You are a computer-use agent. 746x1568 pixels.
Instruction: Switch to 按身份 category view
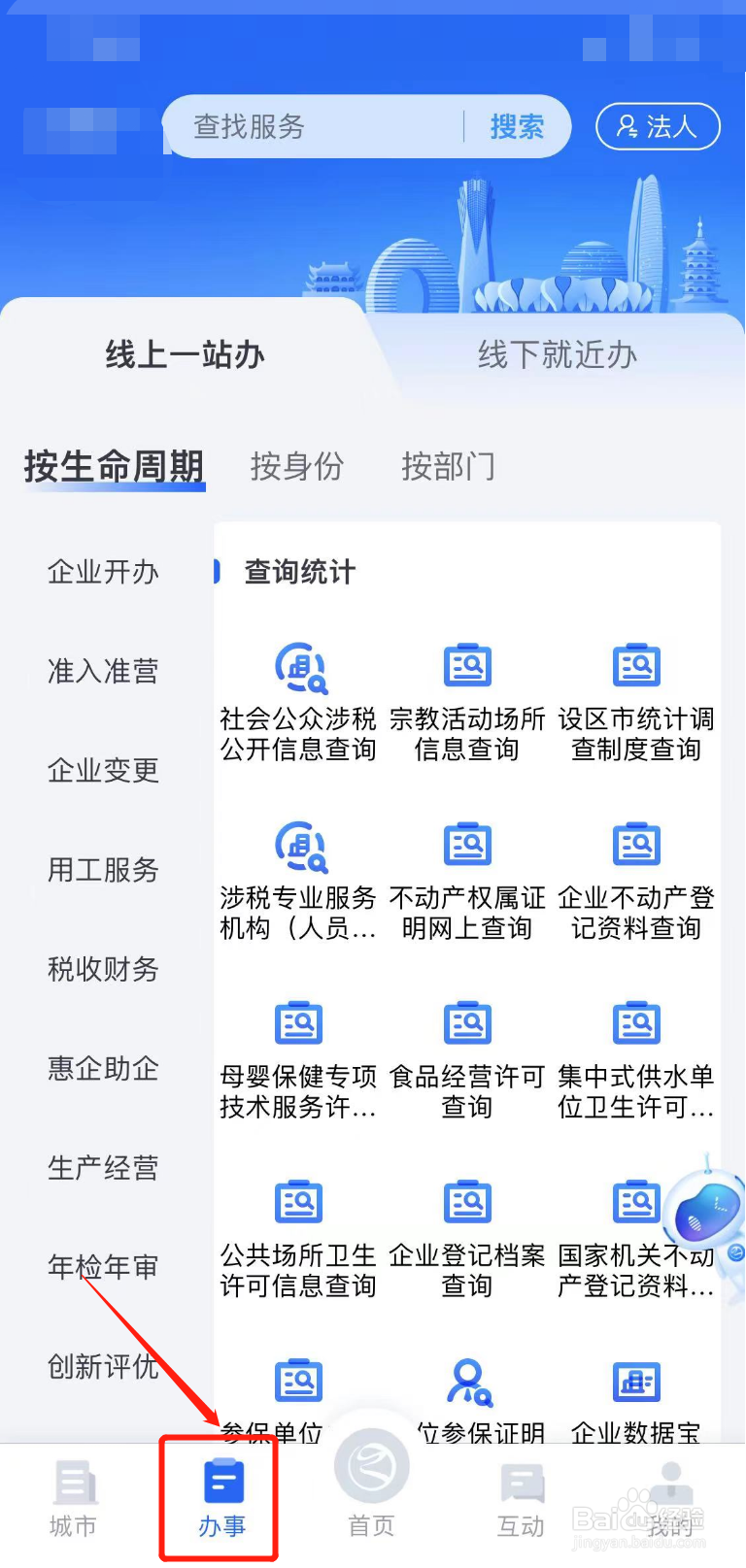(x=297, y=468)
